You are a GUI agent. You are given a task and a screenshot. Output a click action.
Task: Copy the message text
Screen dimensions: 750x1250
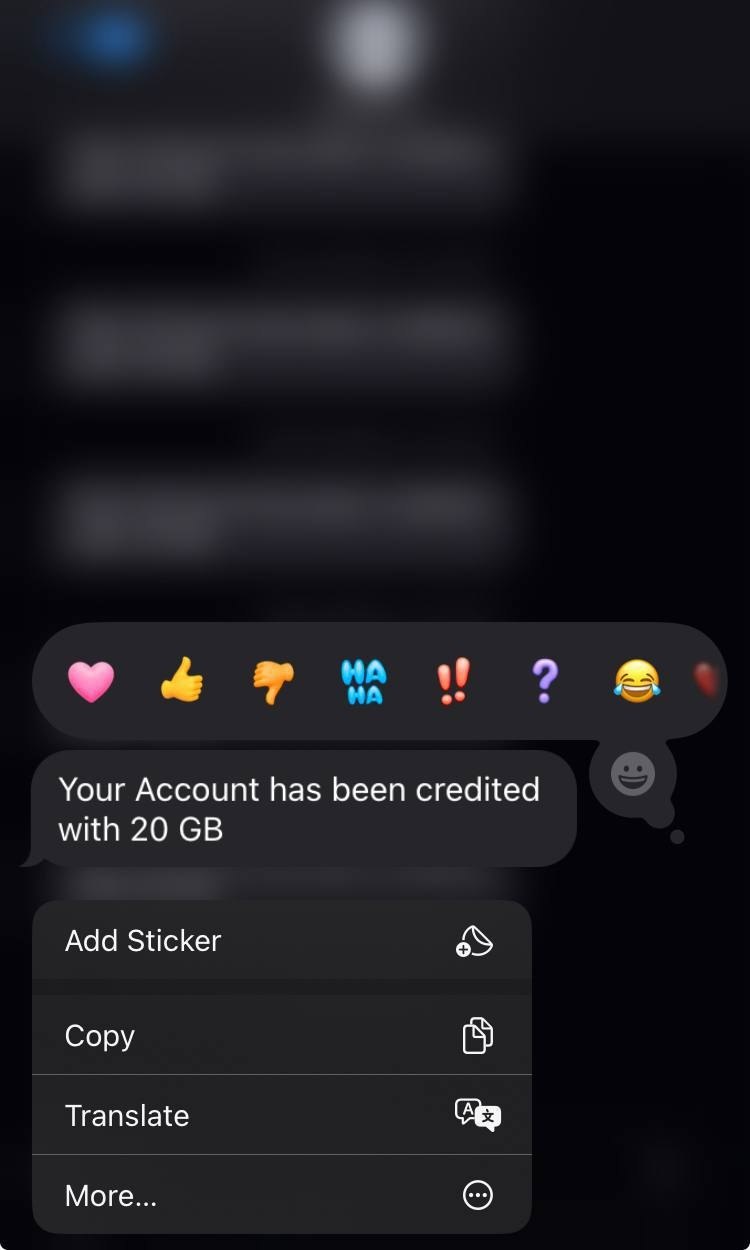[282, 1035]
